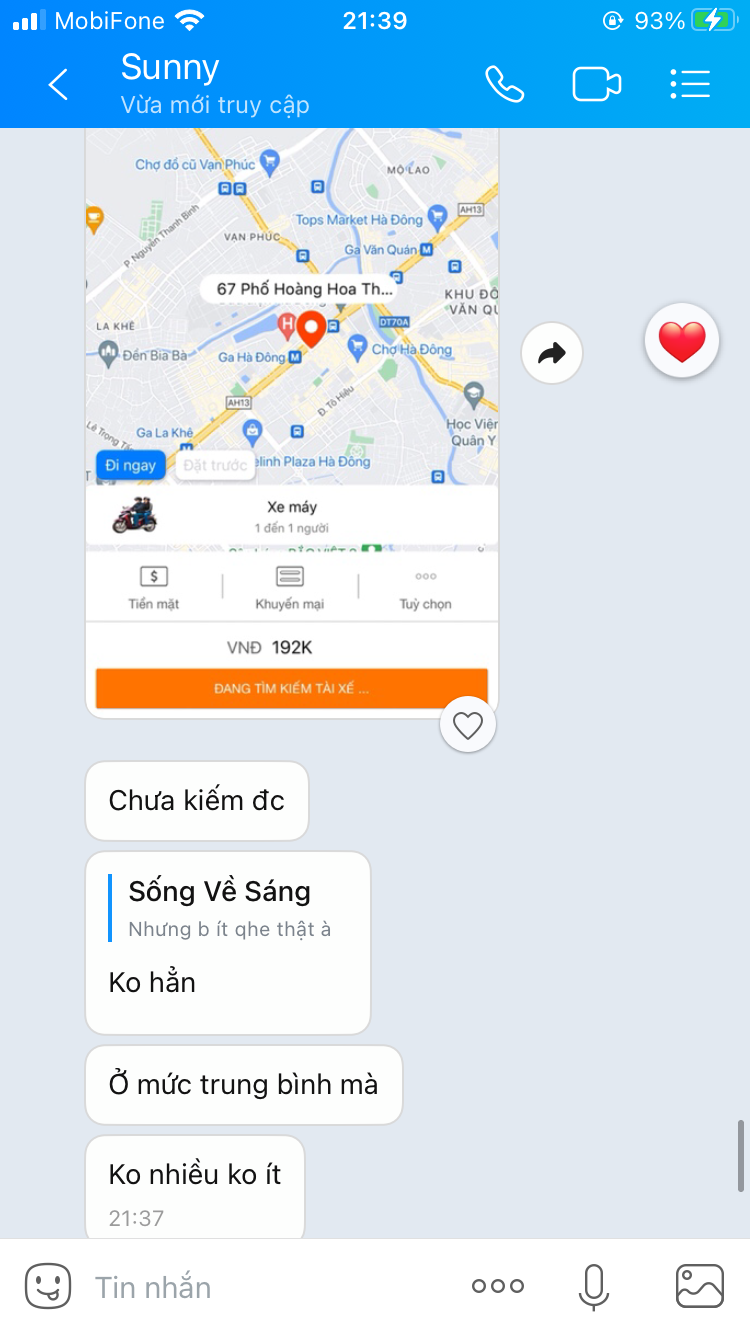Open the photo gallery picker
750x1334 pixels.
point(699,1286)
